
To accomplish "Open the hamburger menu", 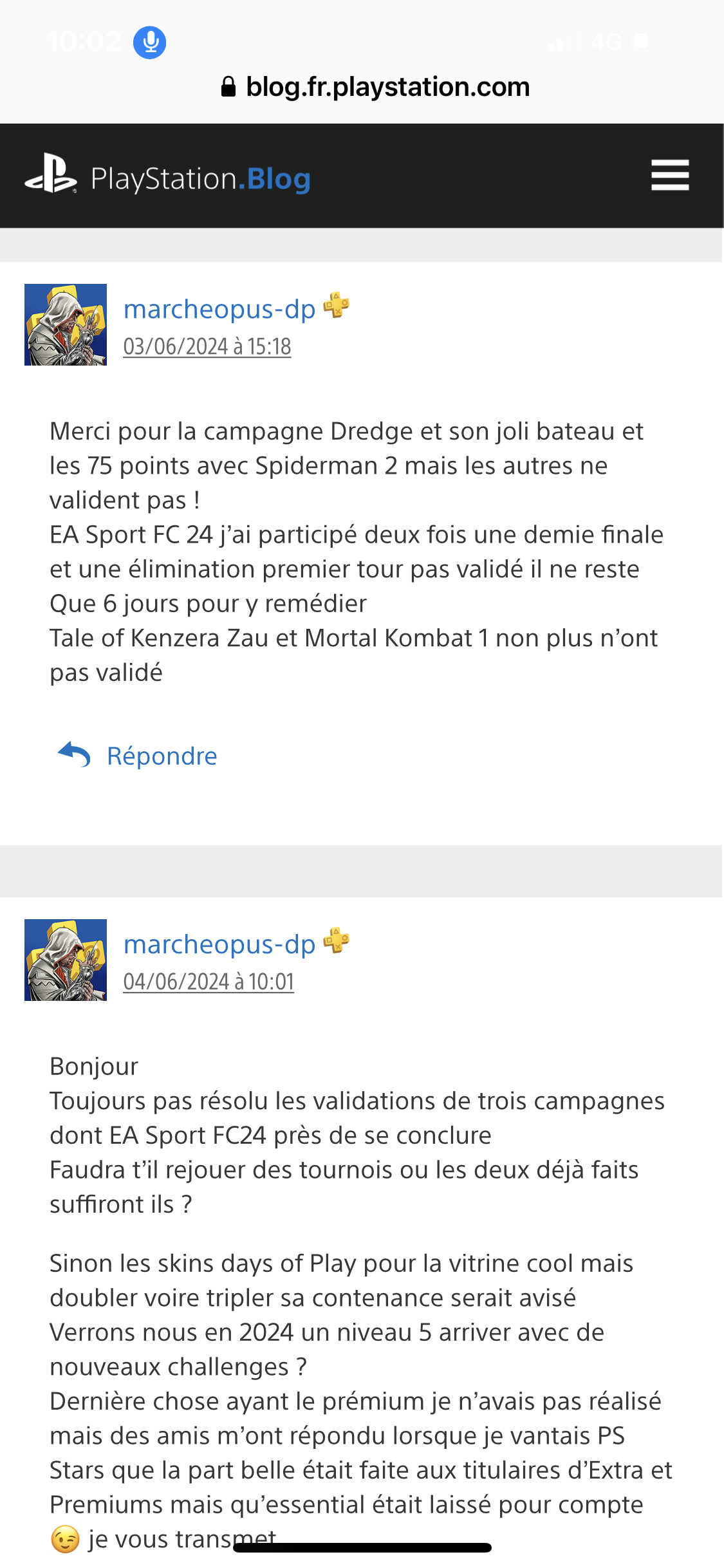I will pos(670,176).
